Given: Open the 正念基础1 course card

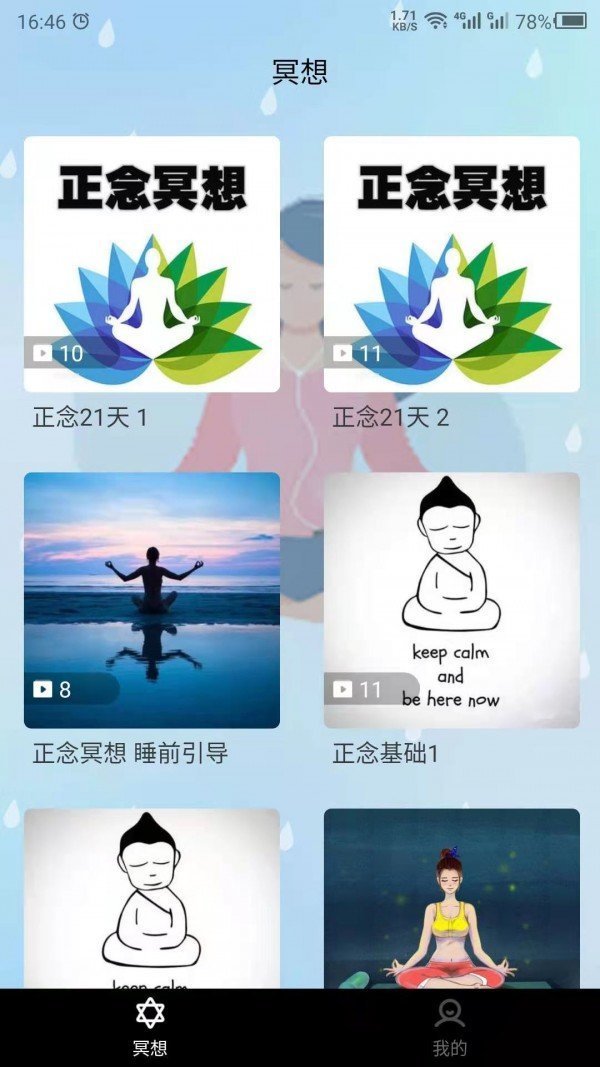Looking at the screenshot, I should [x=451, y=600].
